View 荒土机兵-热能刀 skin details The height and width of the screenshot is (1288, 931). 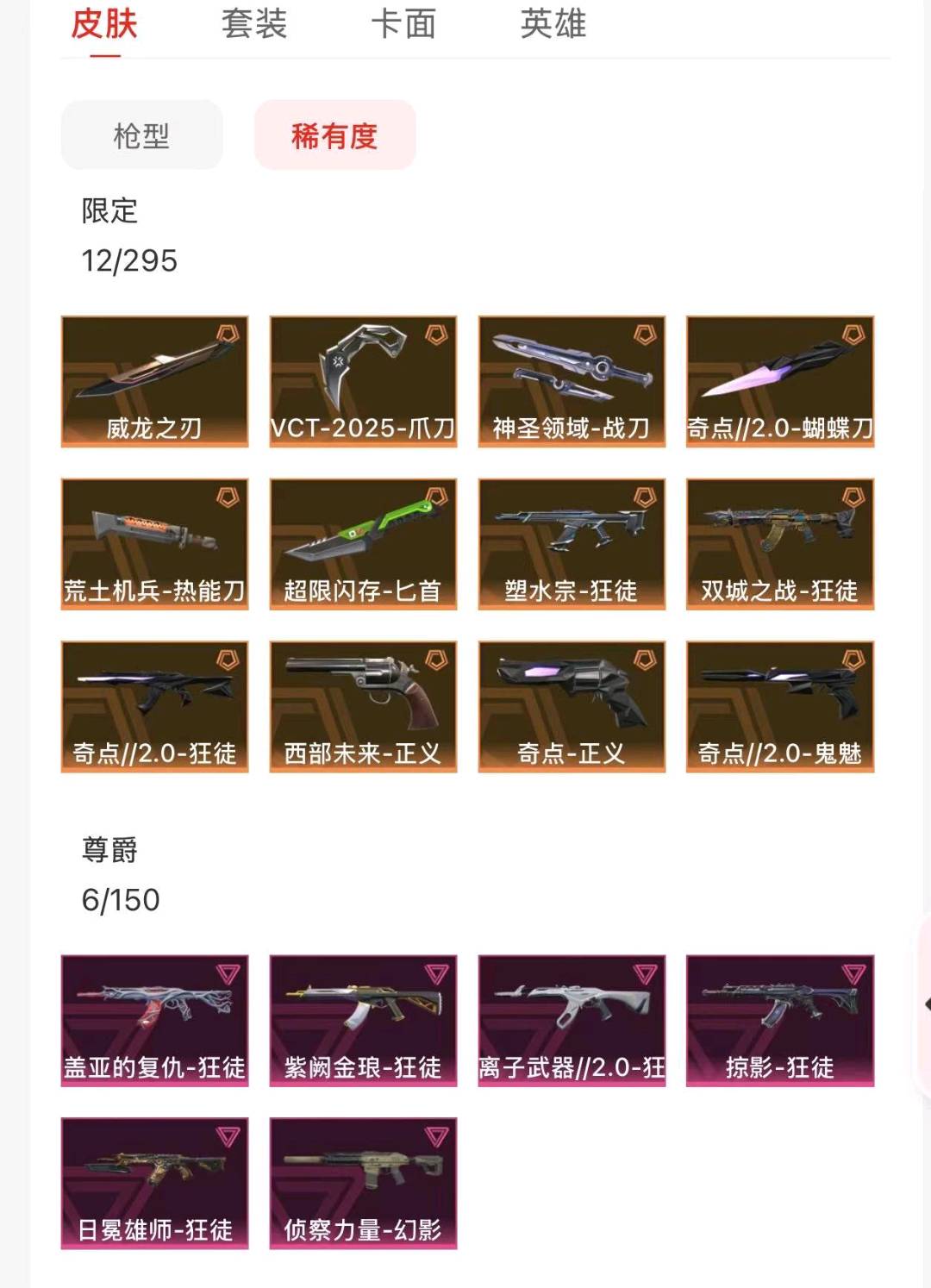click(x=154, y=544)
